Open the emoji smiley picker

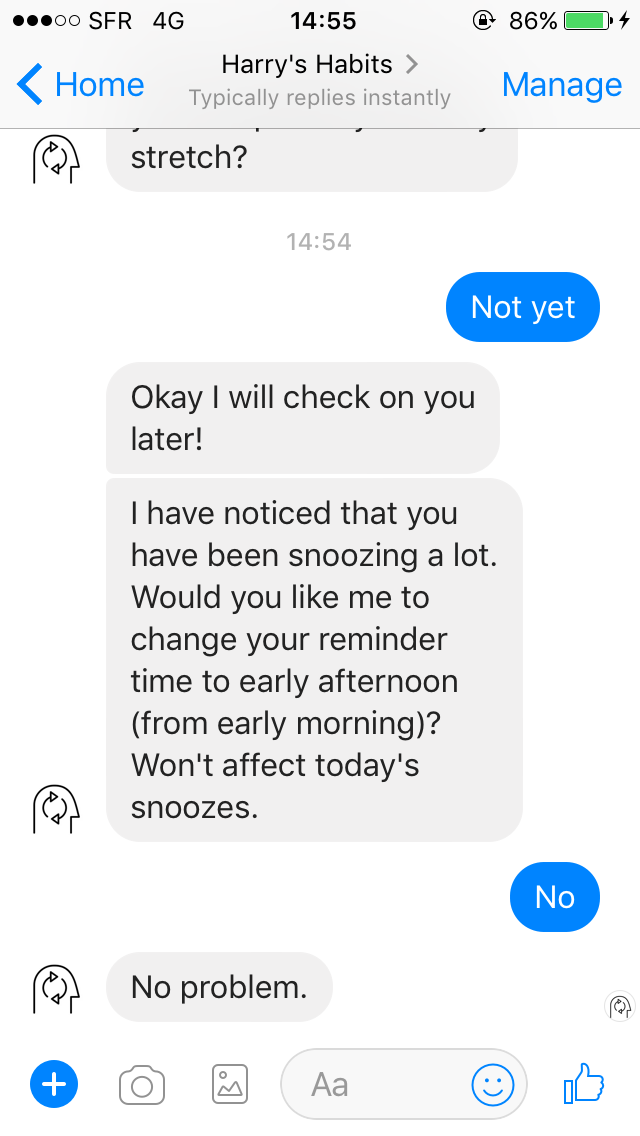[x=493, y=1085]
